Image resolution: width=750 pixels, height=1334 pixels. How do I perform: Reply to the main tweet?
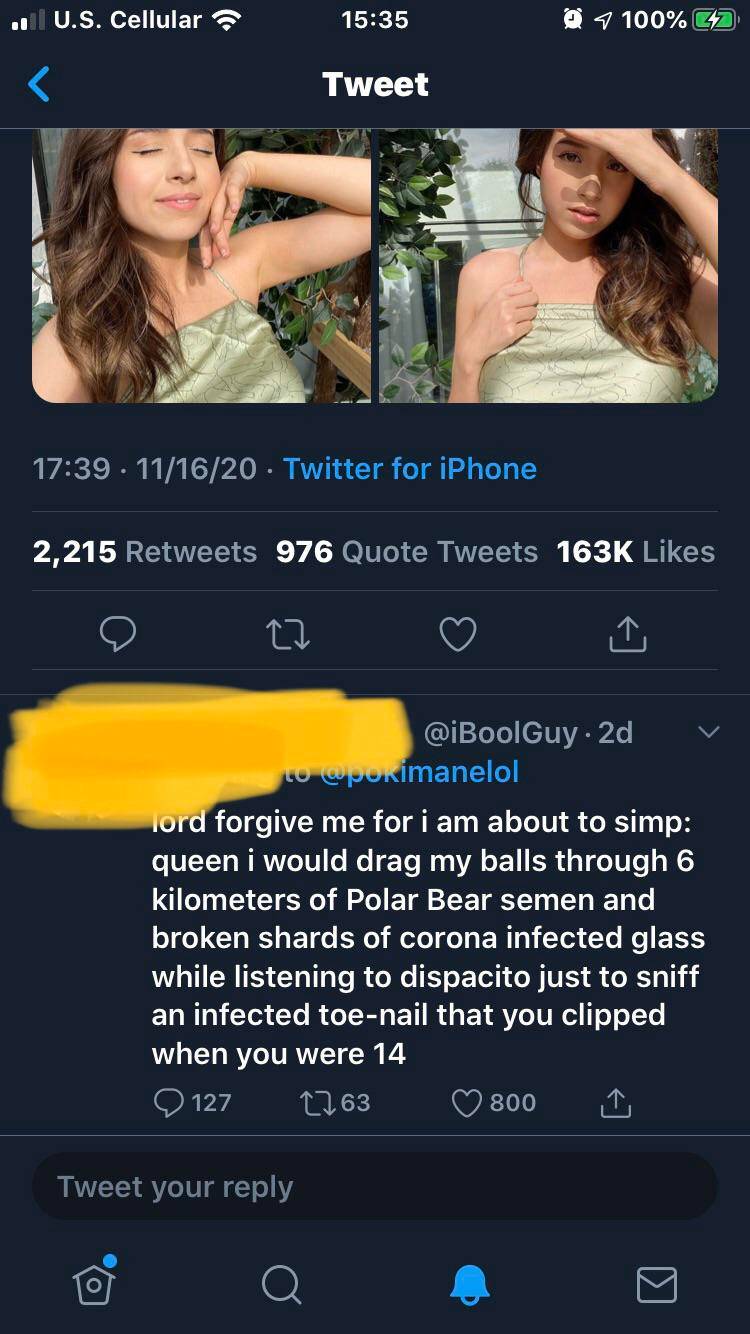coord(118,634)
